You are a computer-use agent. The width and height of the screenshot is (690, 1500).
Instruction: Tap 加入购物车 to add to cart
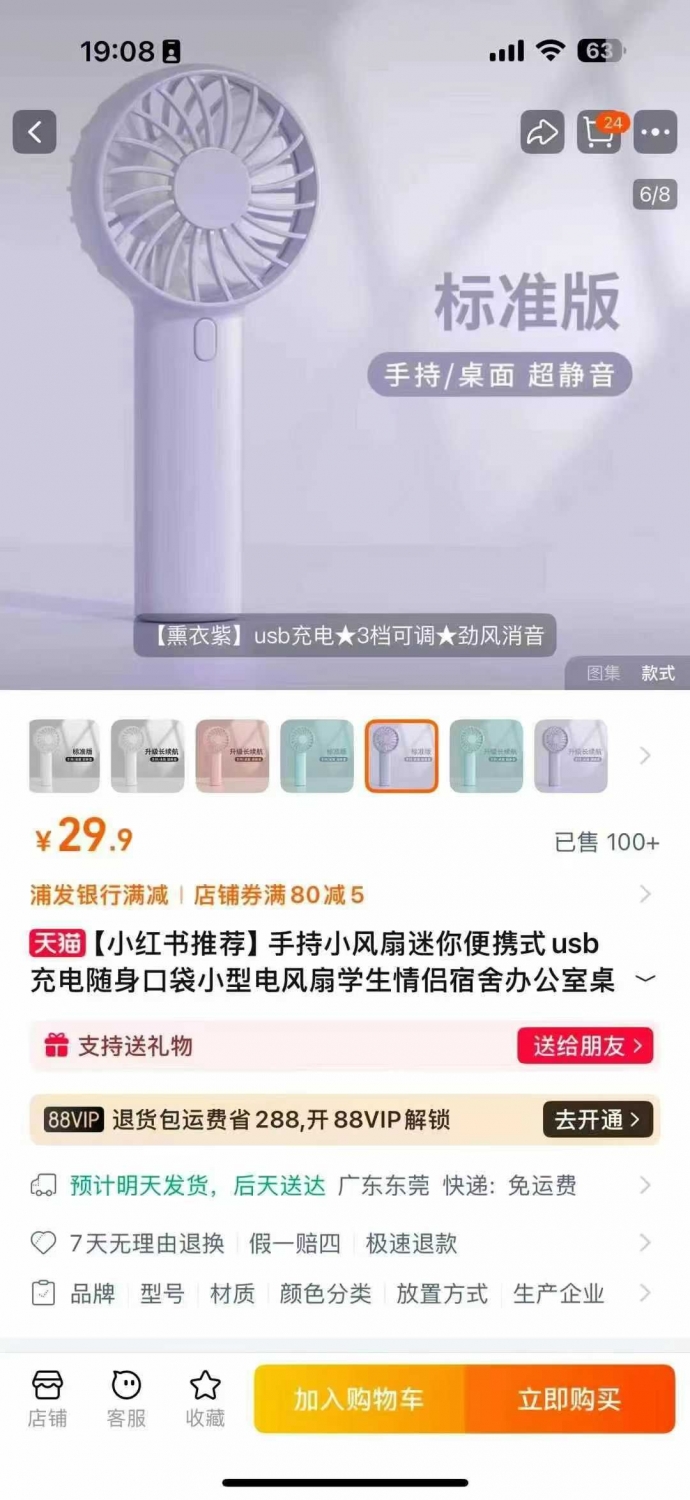[359, 1399]
